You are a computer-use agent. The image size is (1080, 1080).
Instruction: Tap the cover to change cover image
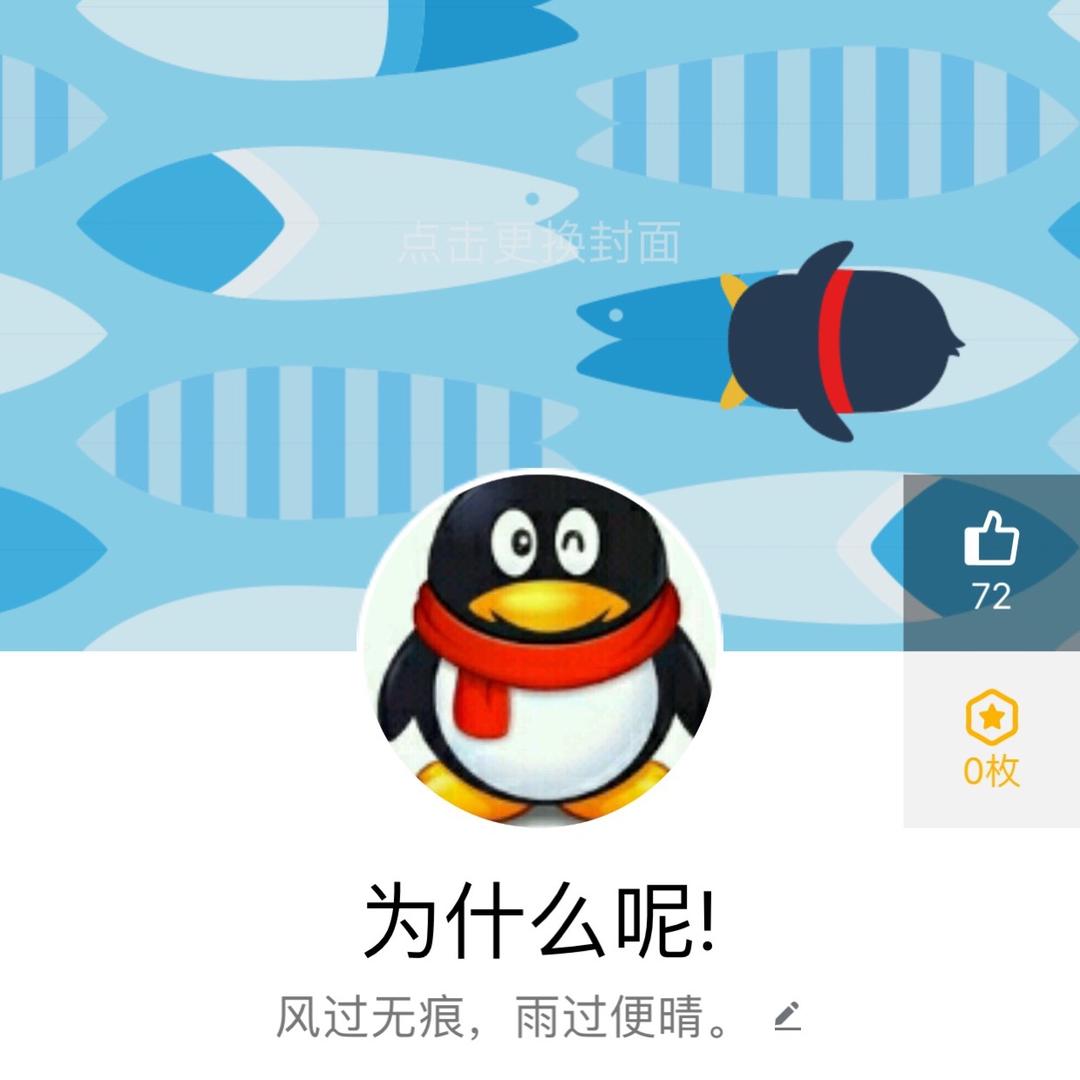point(538,244)
